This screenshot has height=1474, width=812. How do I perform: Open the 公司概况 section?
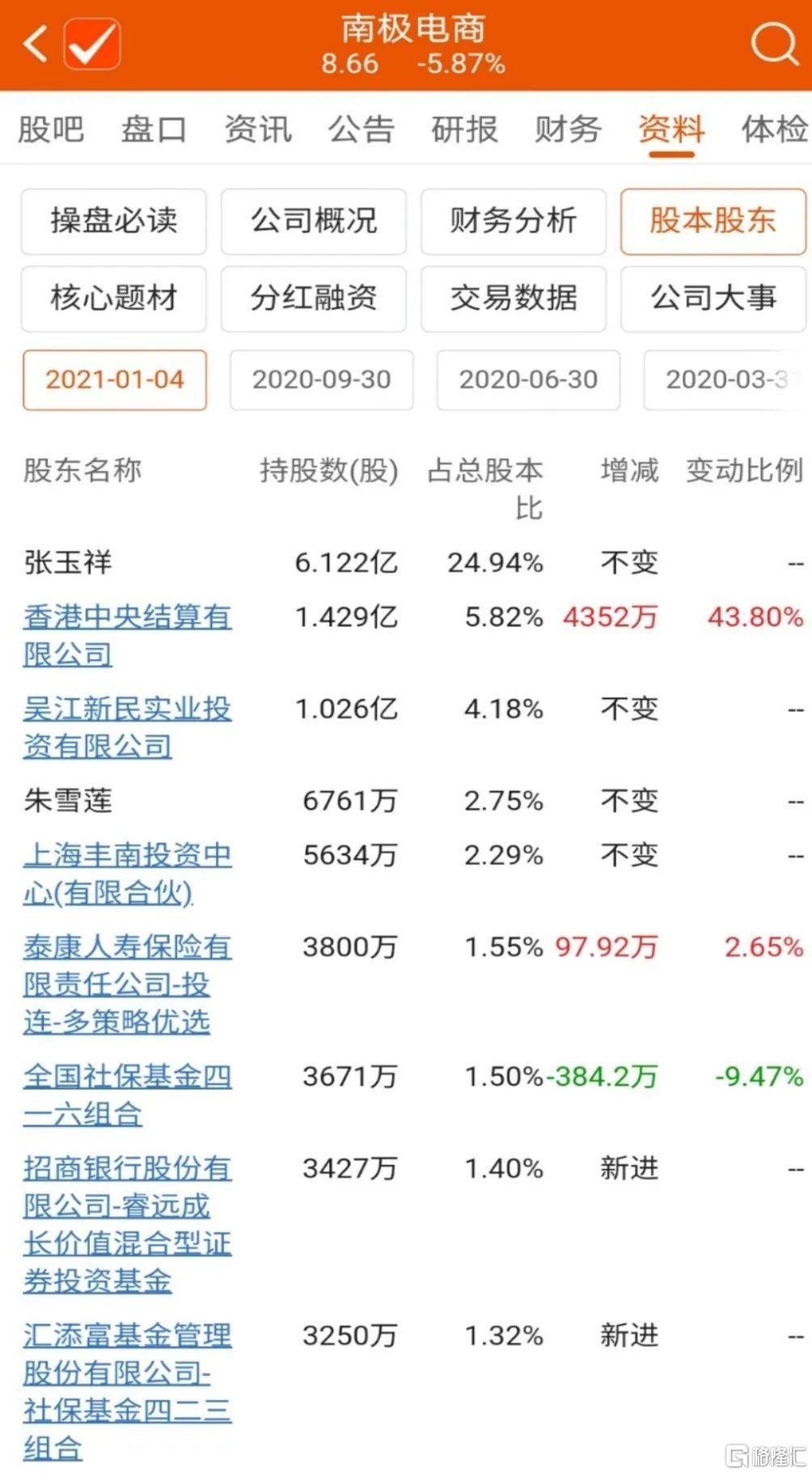[x=314, y=221]
